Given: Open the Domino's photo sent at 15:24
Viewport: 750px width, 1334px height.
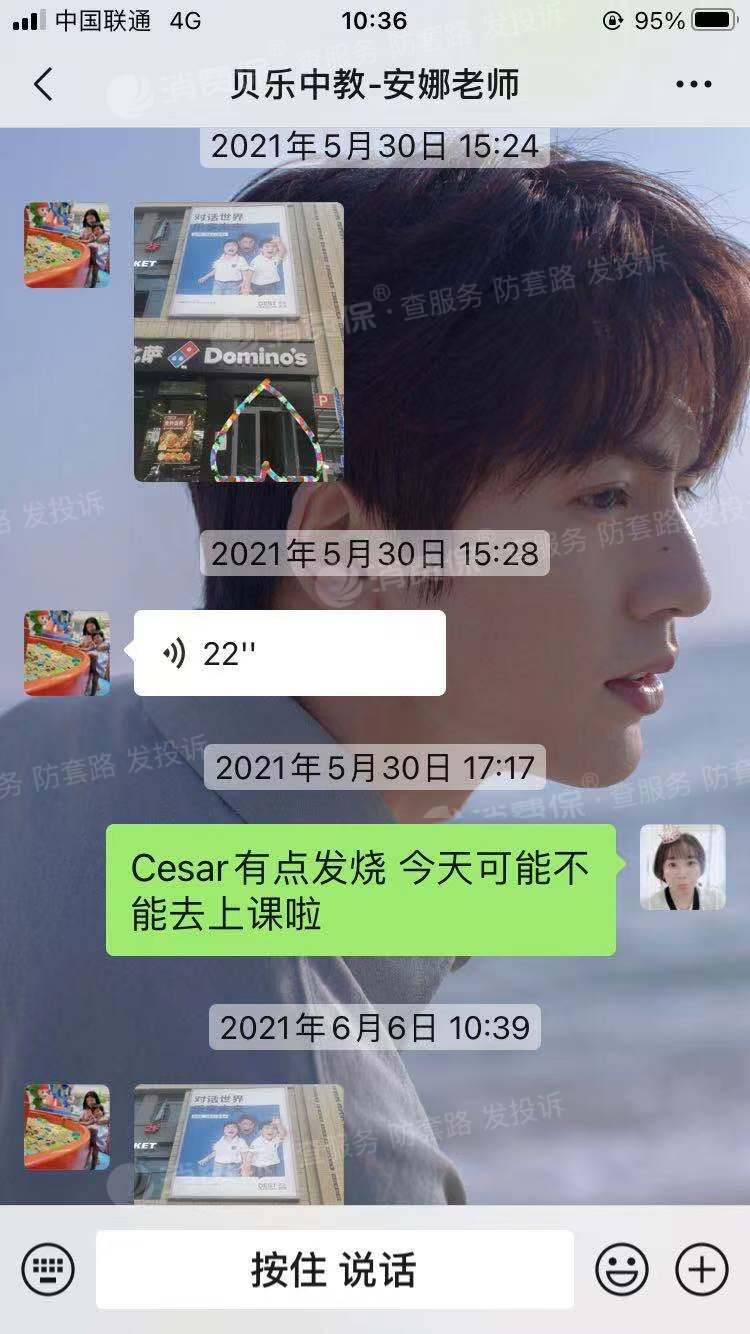Looking at the screenshot, I should [x=239, y=342].
